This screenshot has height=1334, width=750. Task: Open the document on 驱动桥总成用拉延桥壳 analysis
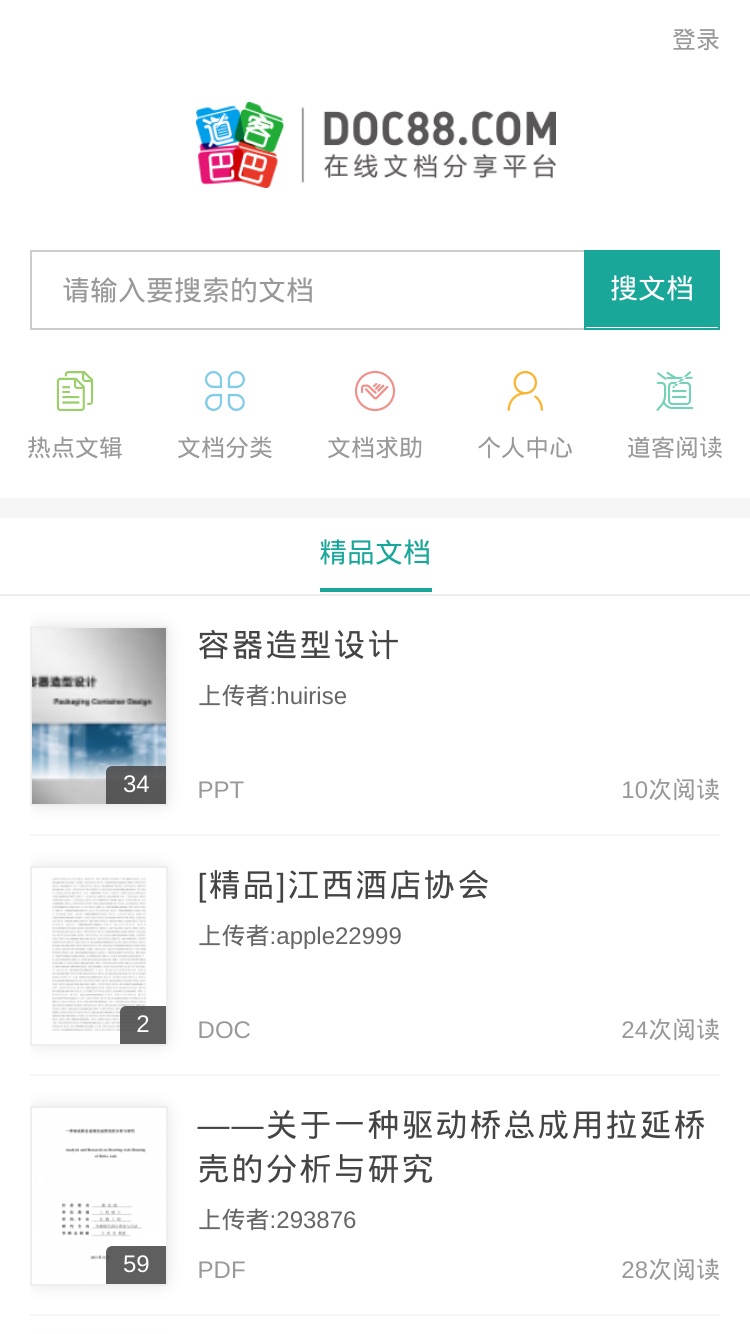click(375, 1196)
